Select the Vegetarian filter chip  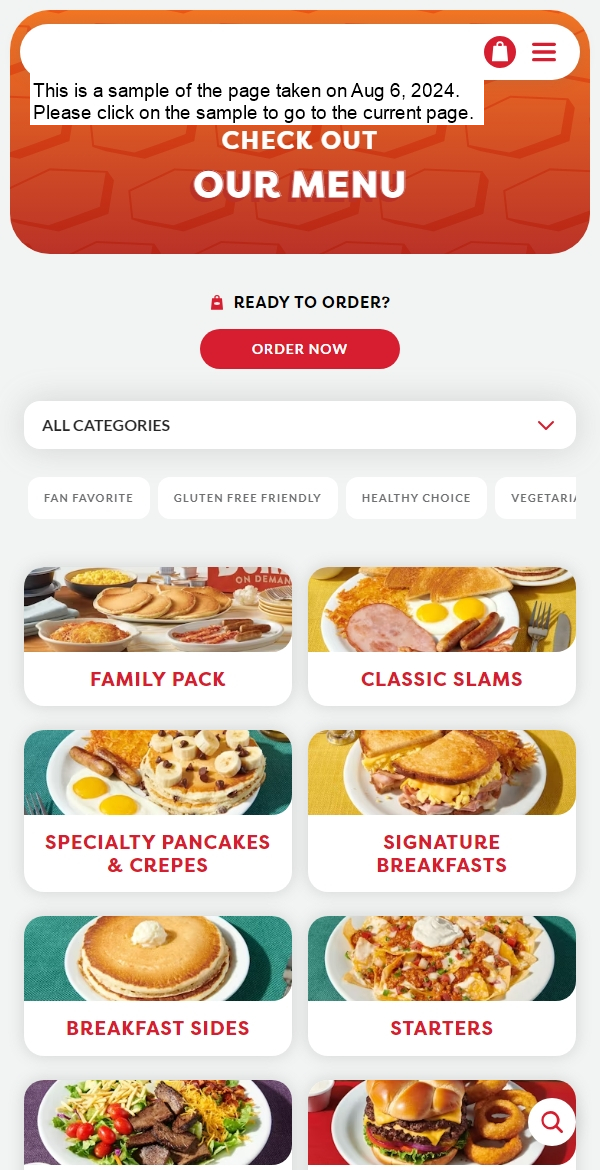(x=540, y=498)
